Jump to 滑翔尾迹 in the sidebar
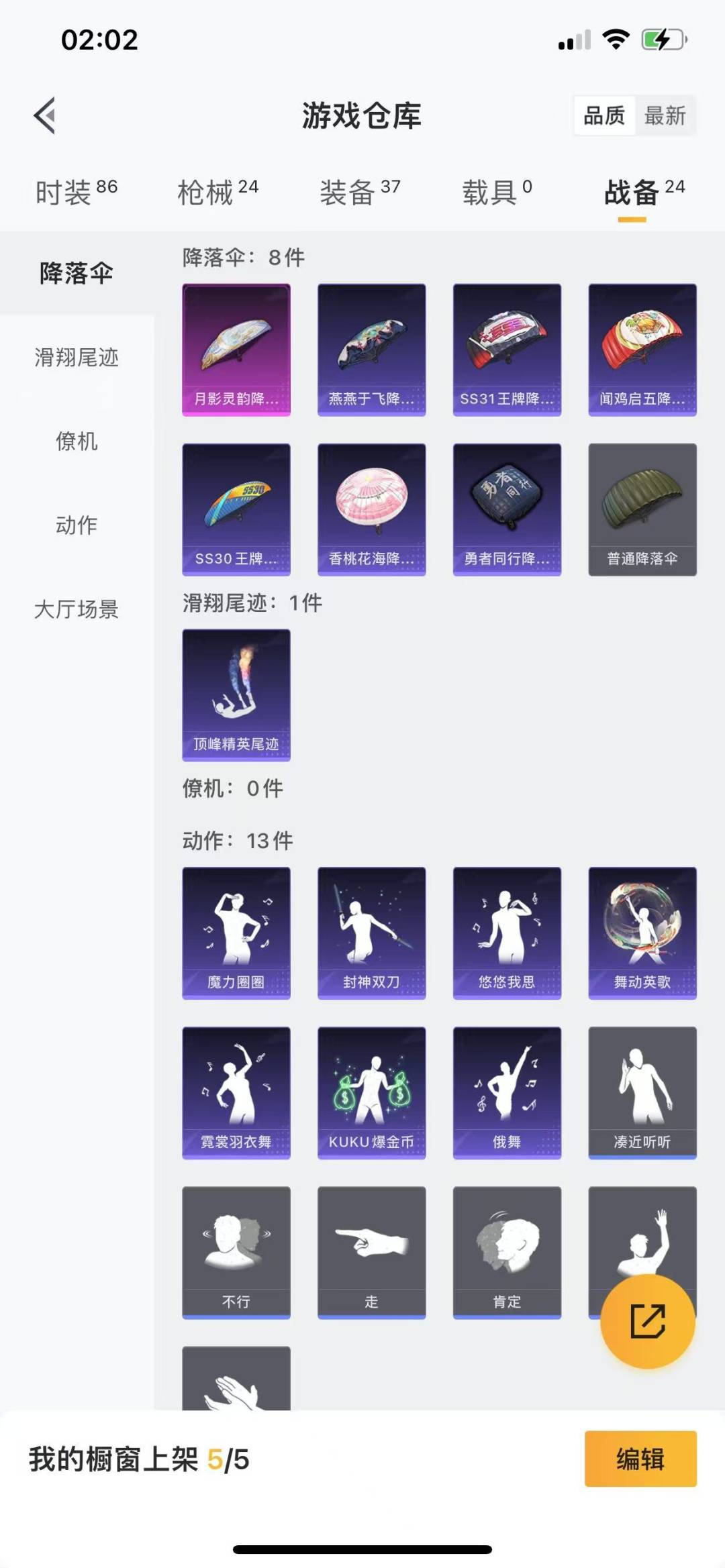Image resolution: width=725 pixels, height=1568 pixels. [x=77, y=358]
